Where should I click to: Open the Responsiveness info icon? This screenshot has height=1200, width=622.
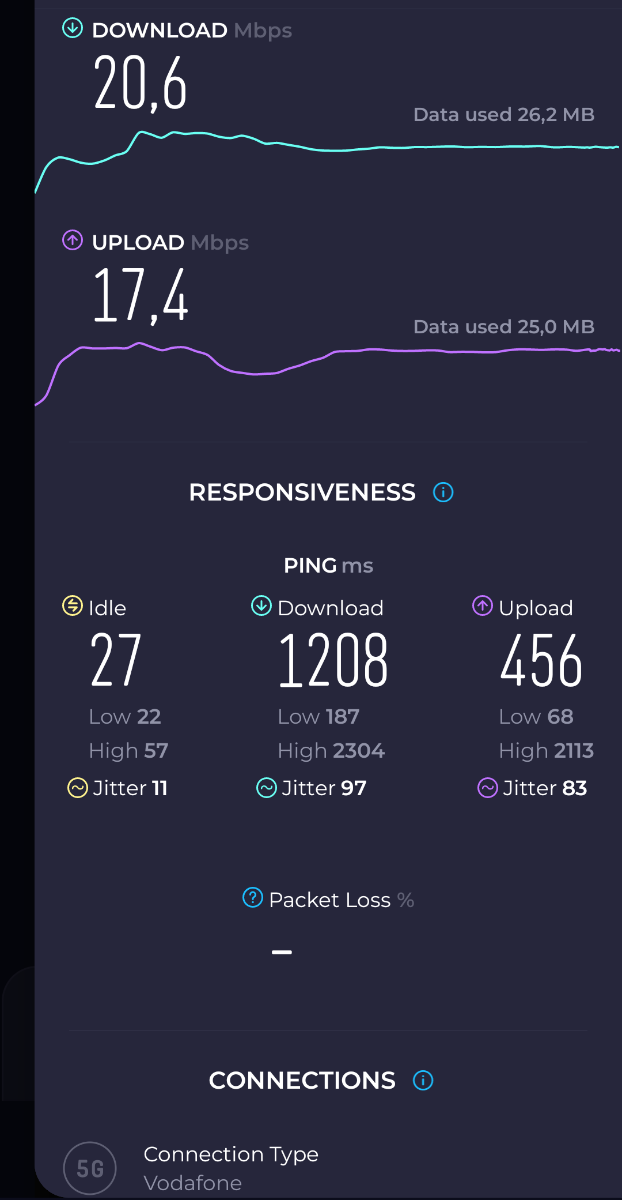[443, 492]
